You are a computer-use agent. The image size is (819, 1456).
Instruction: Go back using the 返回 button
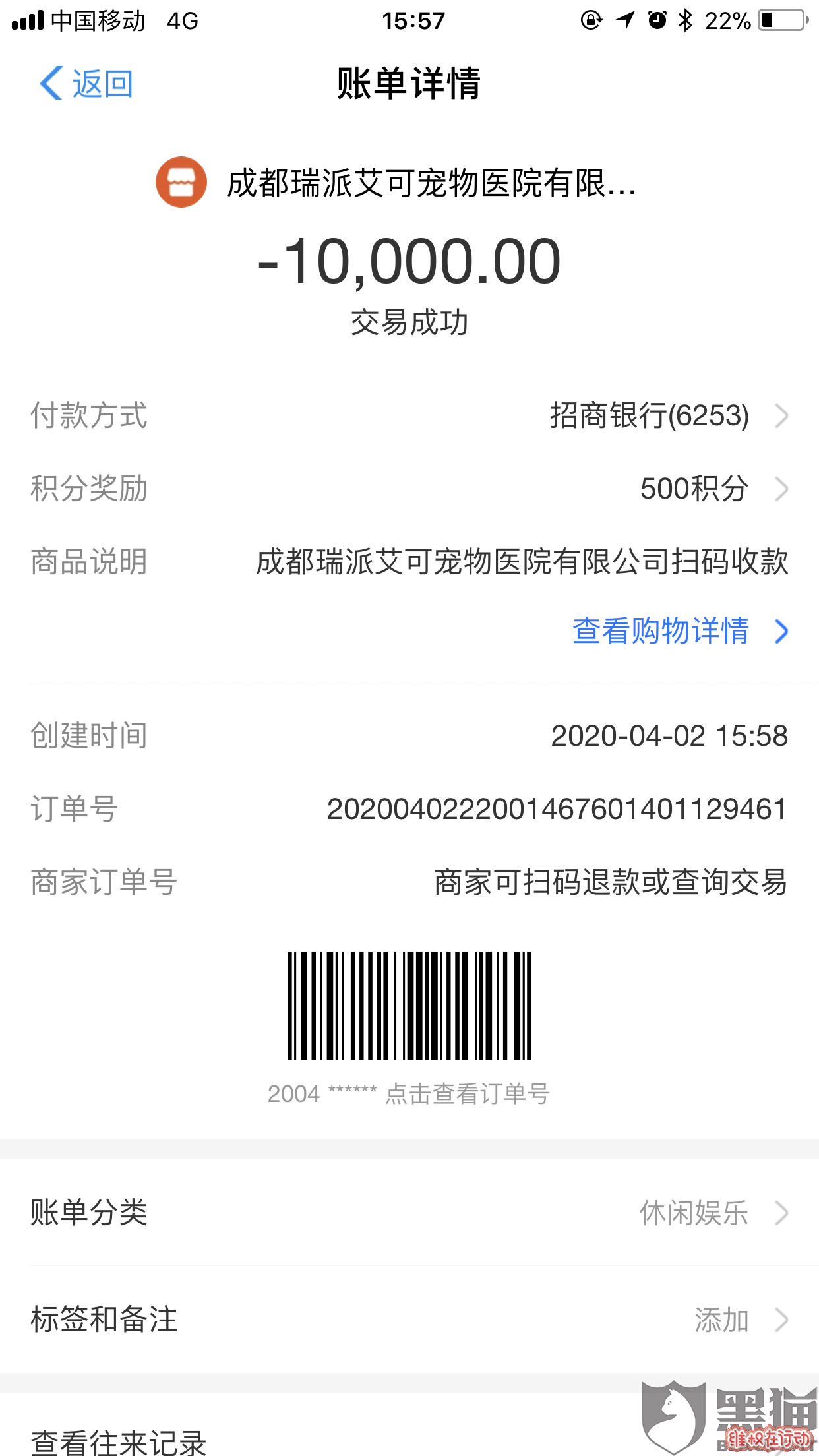(86, 84)
